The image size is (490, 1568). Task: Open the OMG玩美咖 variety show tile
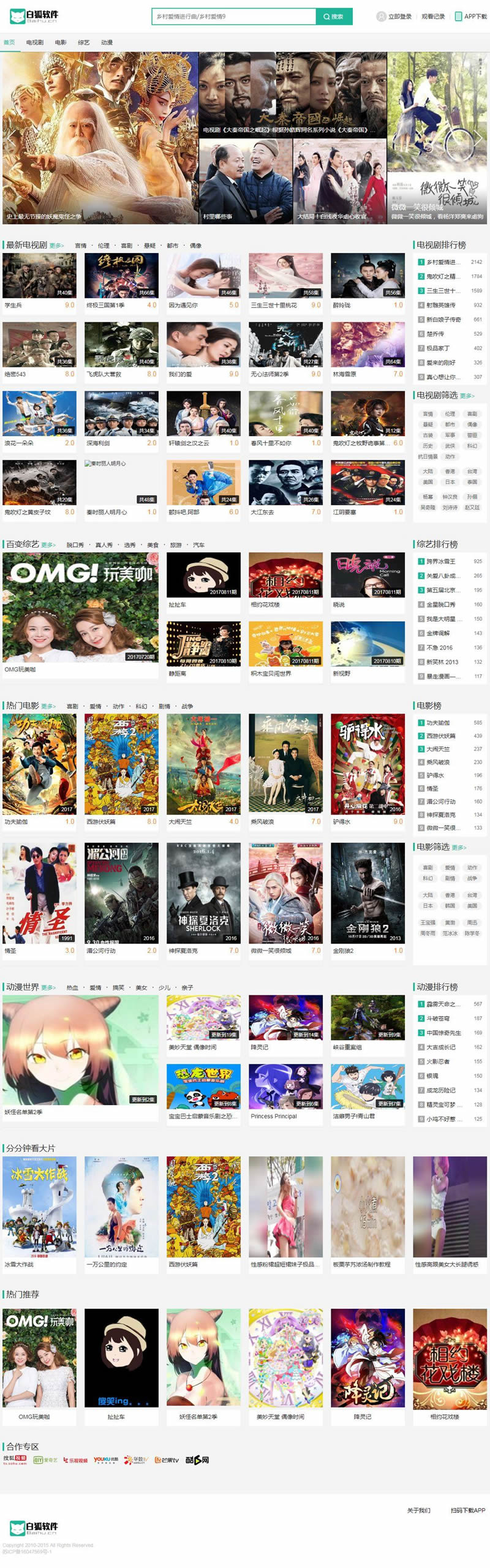click(x=80, y=607)
